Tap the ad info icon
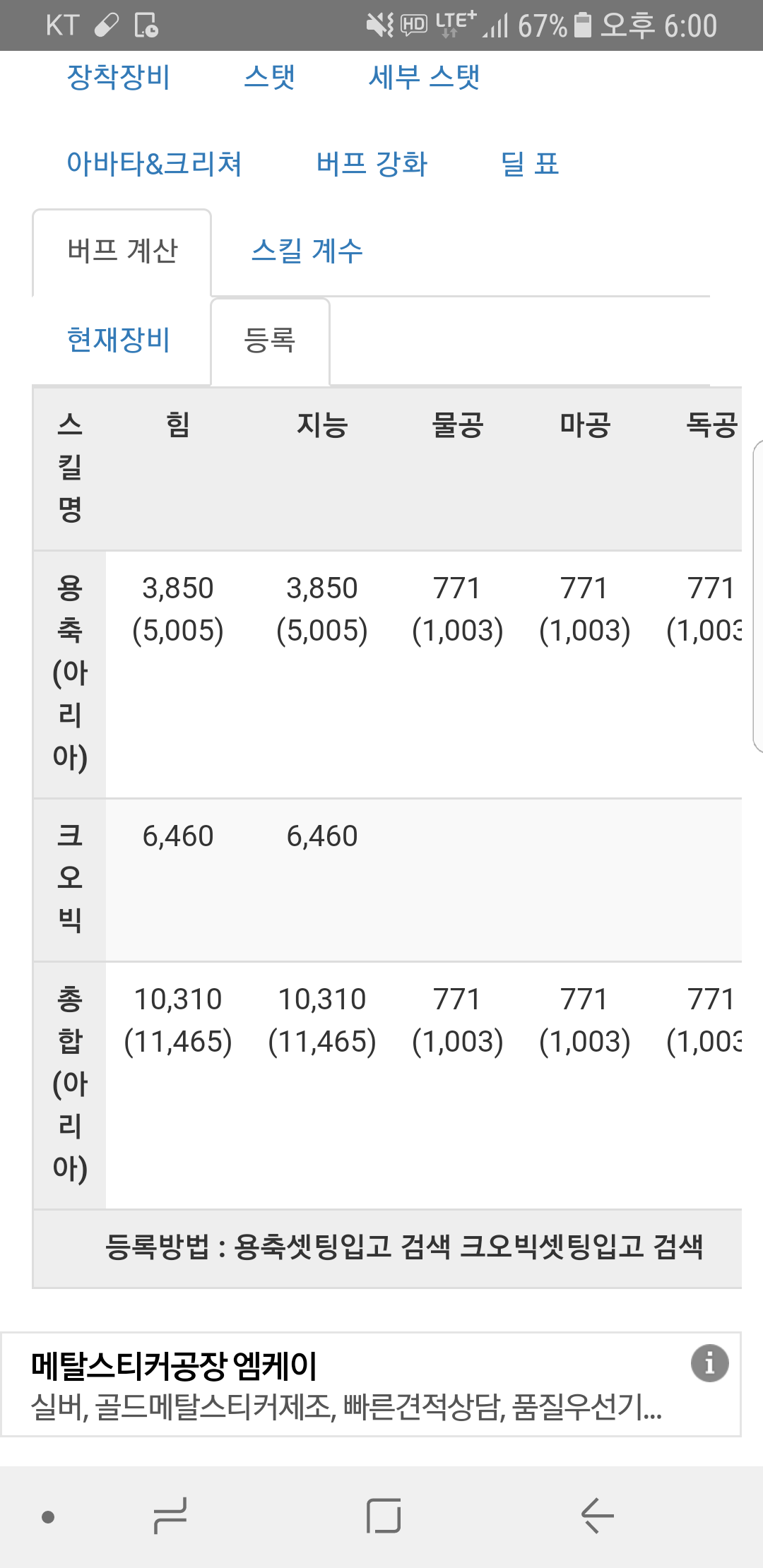The height and width of the screenshot is (1568, 763). click(710, 1363)
